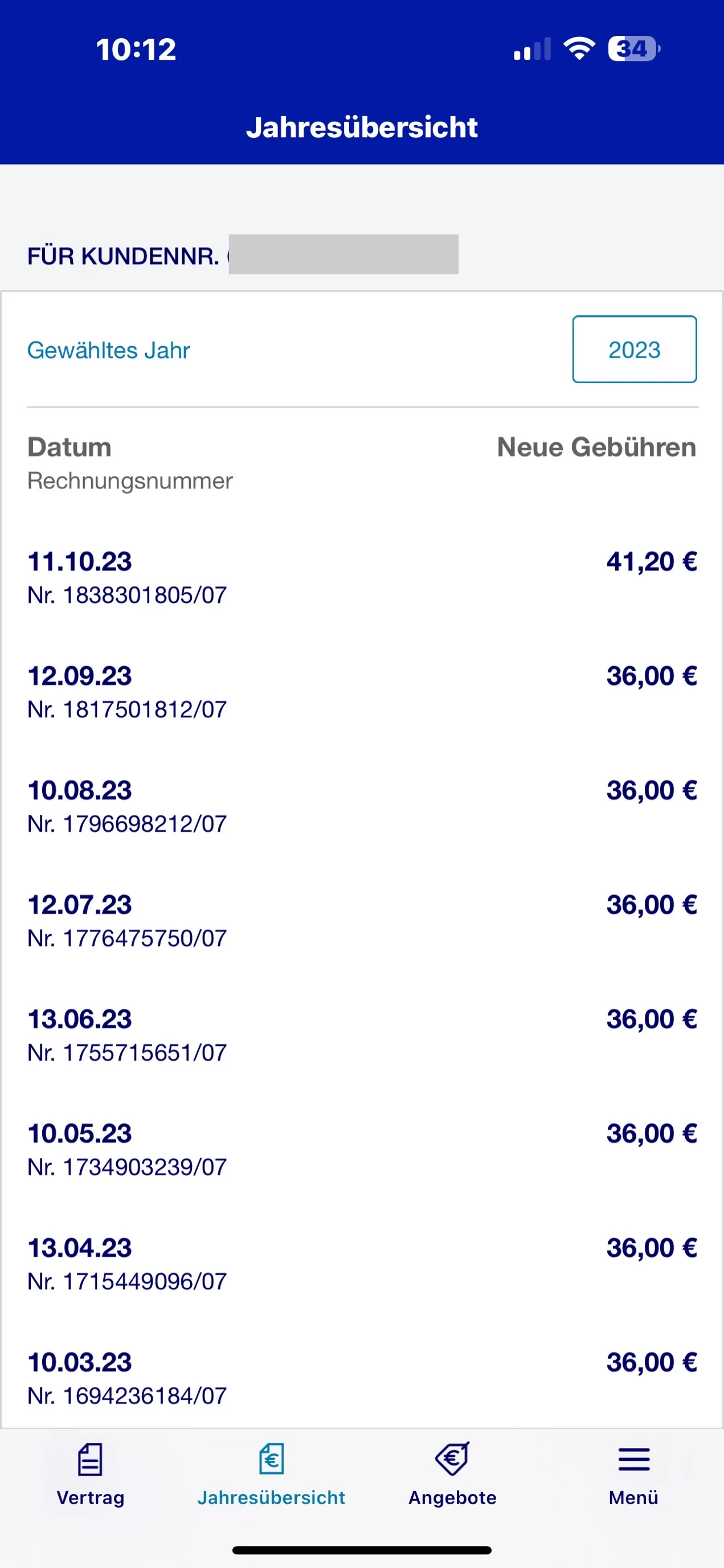Image resolution: width=724 pixels, height=1568 pixels.
Task: Show invoice from 12.07.23
Action: [362, 921]
